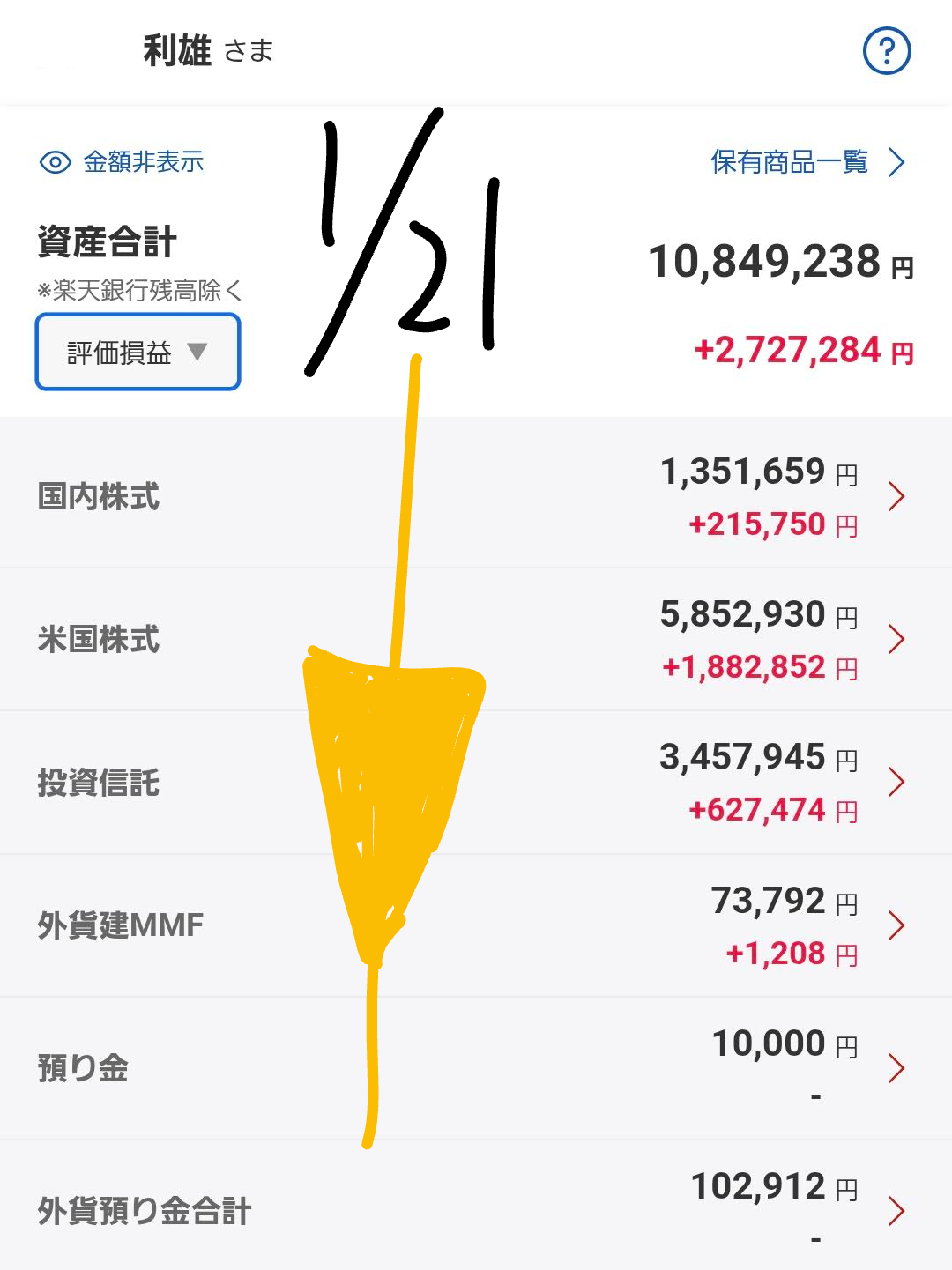View 外貨預り金合計 details

point(476,1209)
